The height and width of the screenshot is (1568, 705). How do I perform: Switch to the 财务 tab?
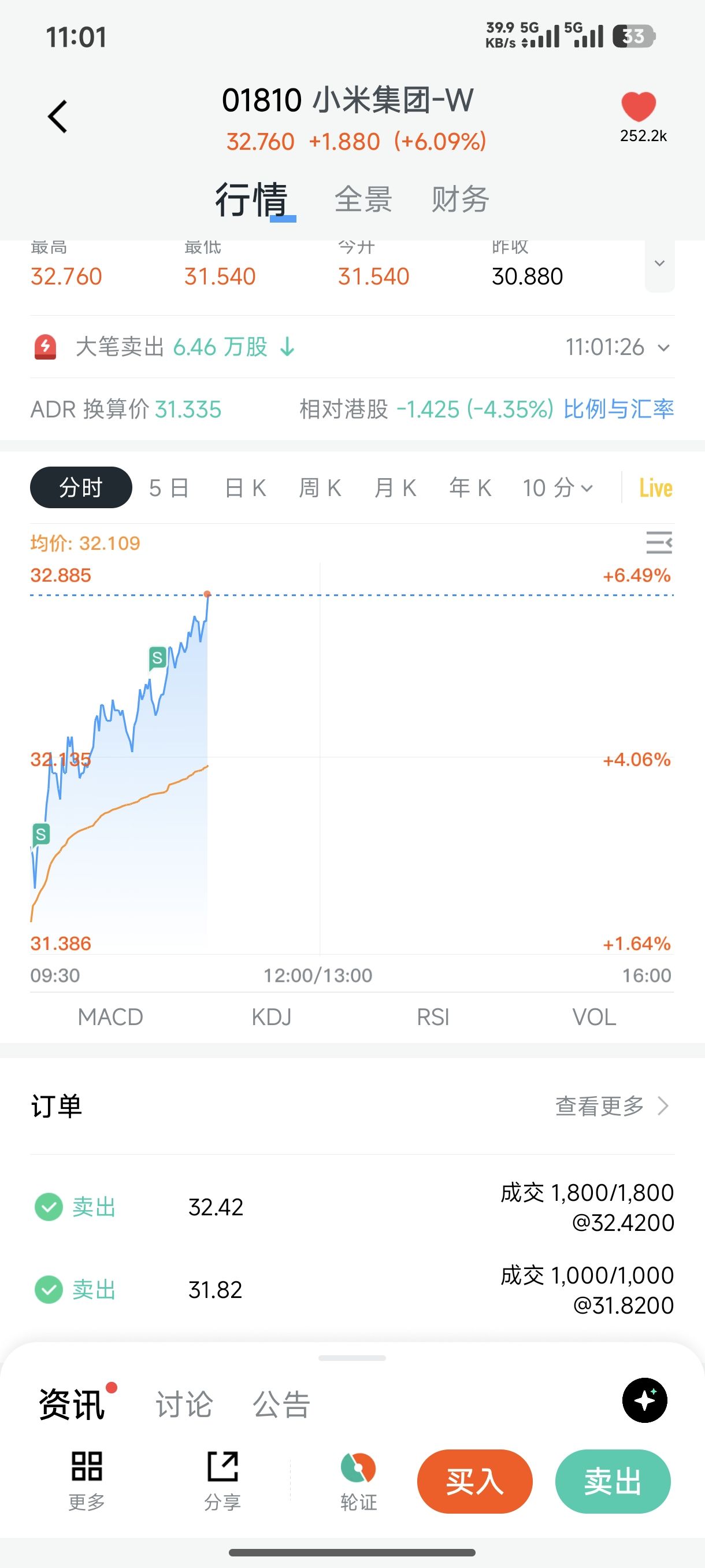click(460, 199)
